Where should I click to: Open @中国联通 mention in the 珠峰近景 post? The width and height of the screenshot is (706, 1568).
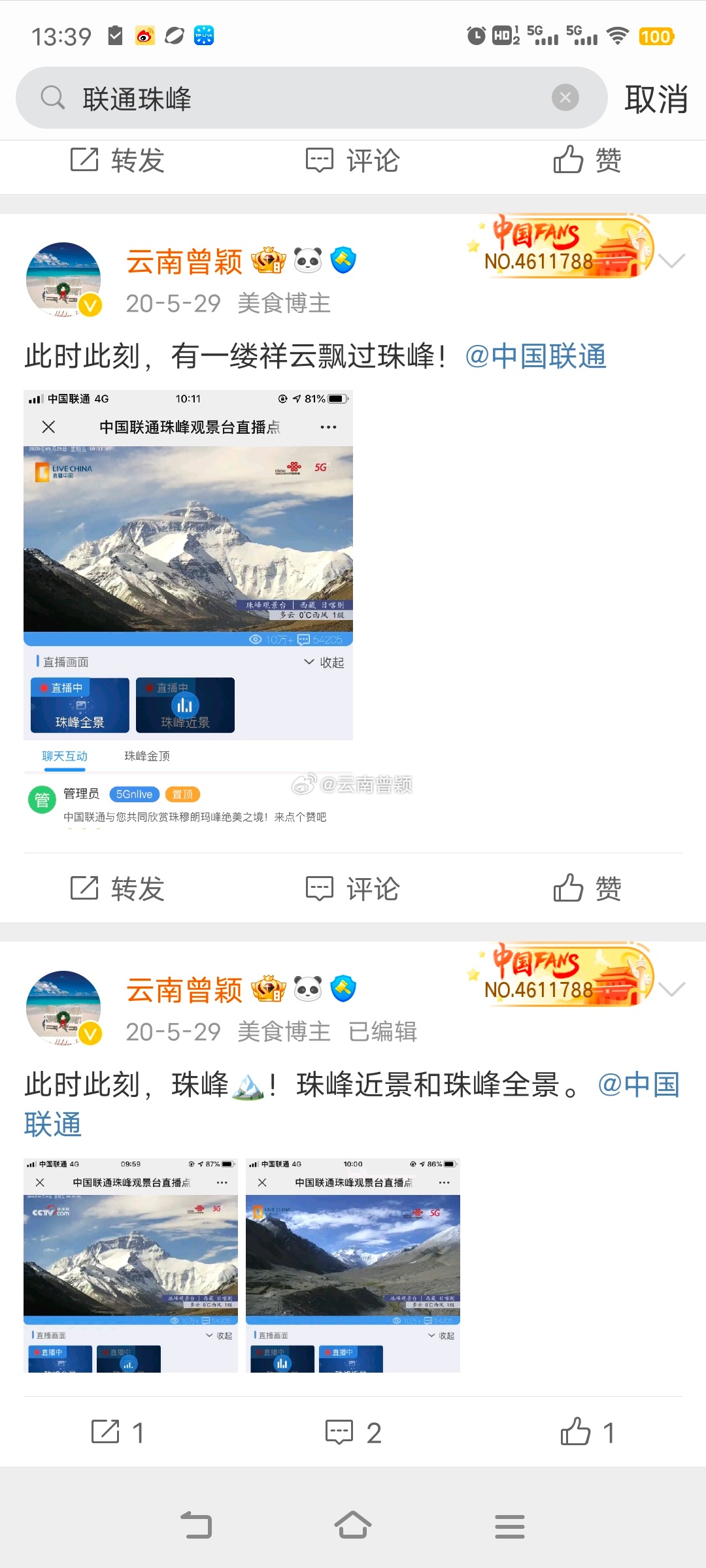(x=639, y=1085)
